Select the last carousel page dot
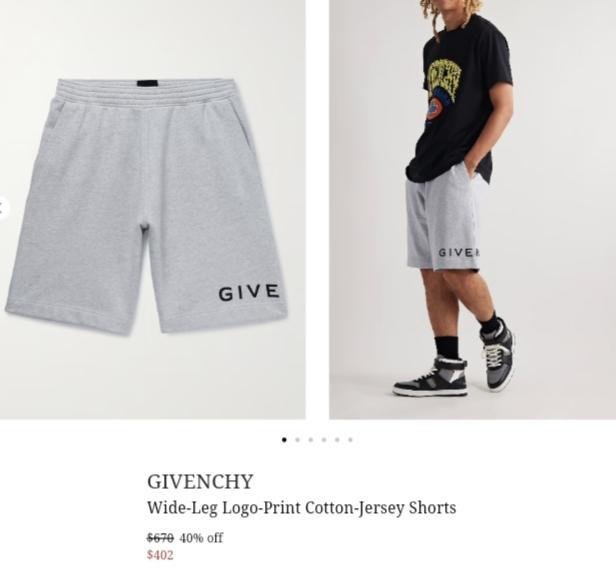The width and height of the screenshot is (616, 579). click(350, 439)
